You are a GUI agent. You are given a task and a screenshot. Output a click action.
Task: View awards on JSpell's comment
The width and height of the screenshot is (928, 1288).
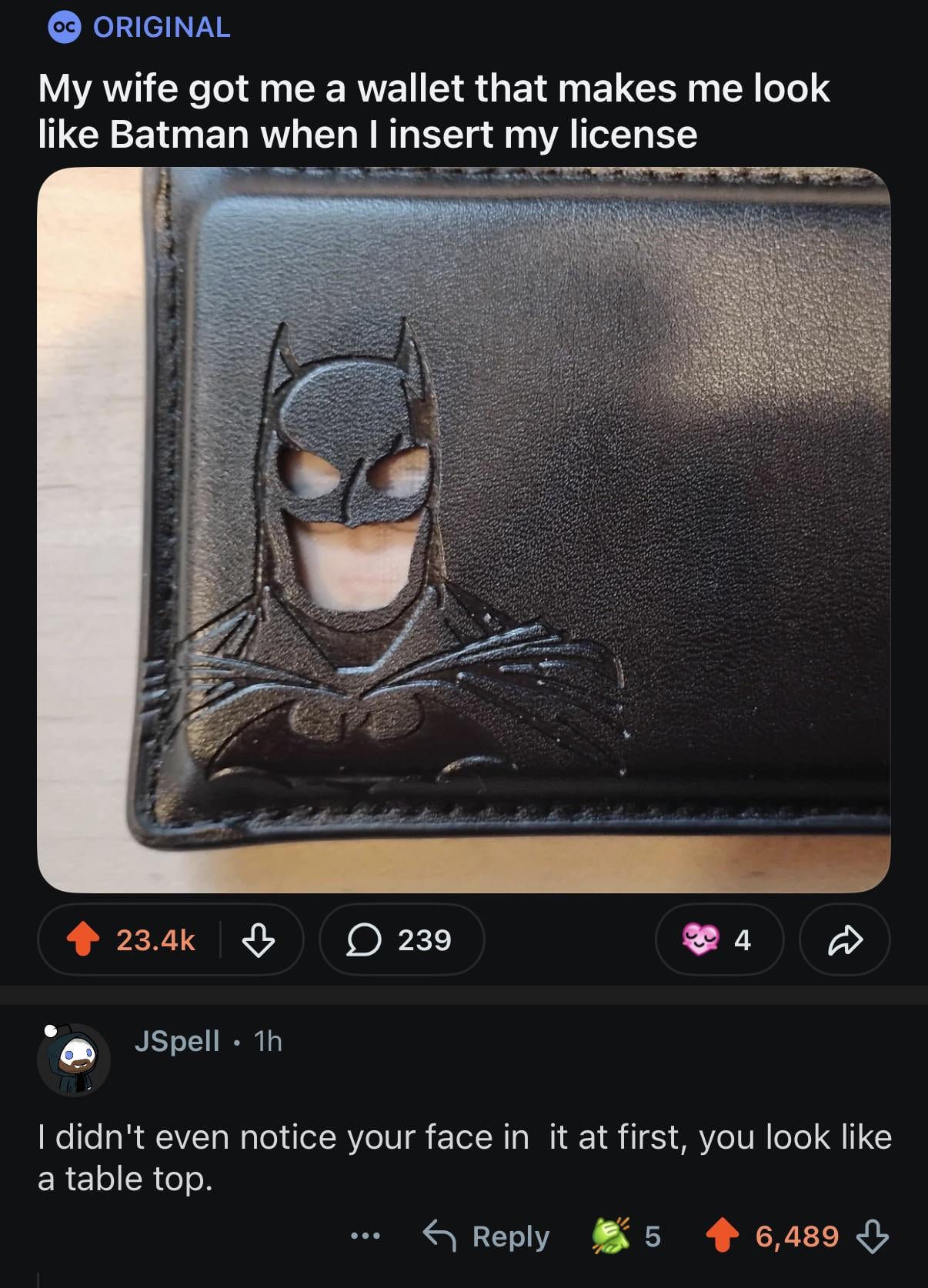625,1236
